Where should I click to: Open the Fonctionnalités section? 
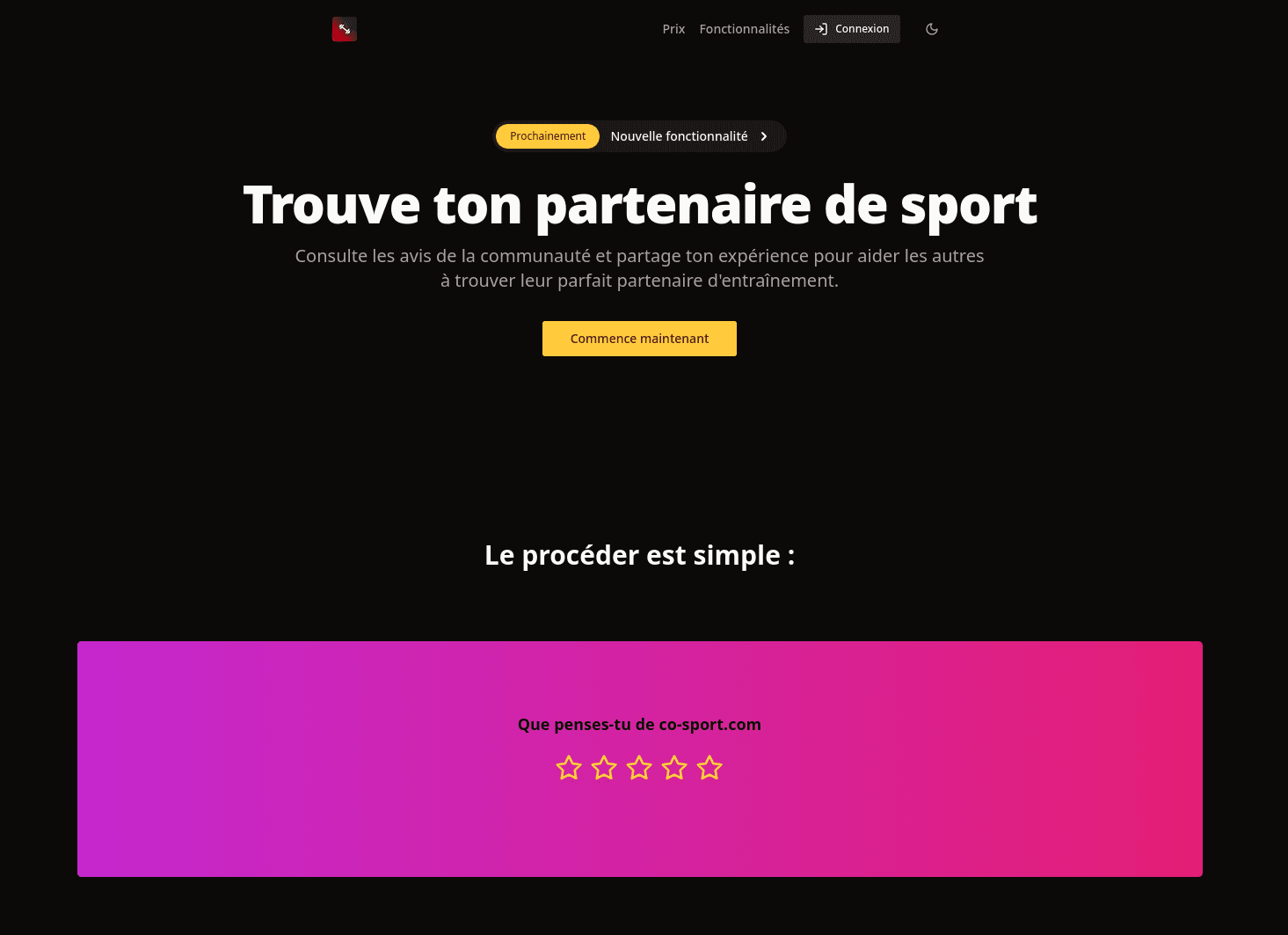[x=744, y=29]
